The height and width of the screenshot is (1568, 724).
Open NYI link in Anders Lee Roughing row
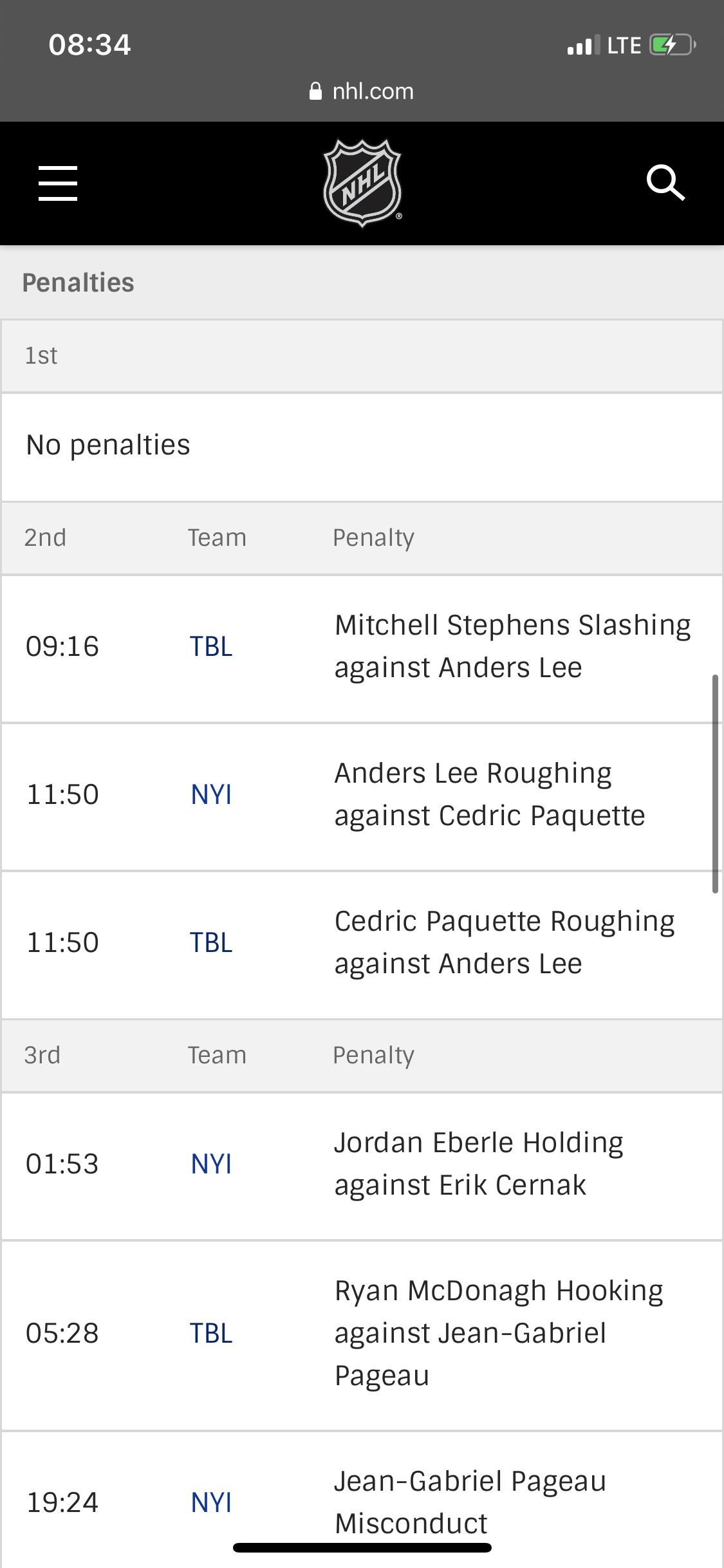pyautogui.click(x=211, y=795)
